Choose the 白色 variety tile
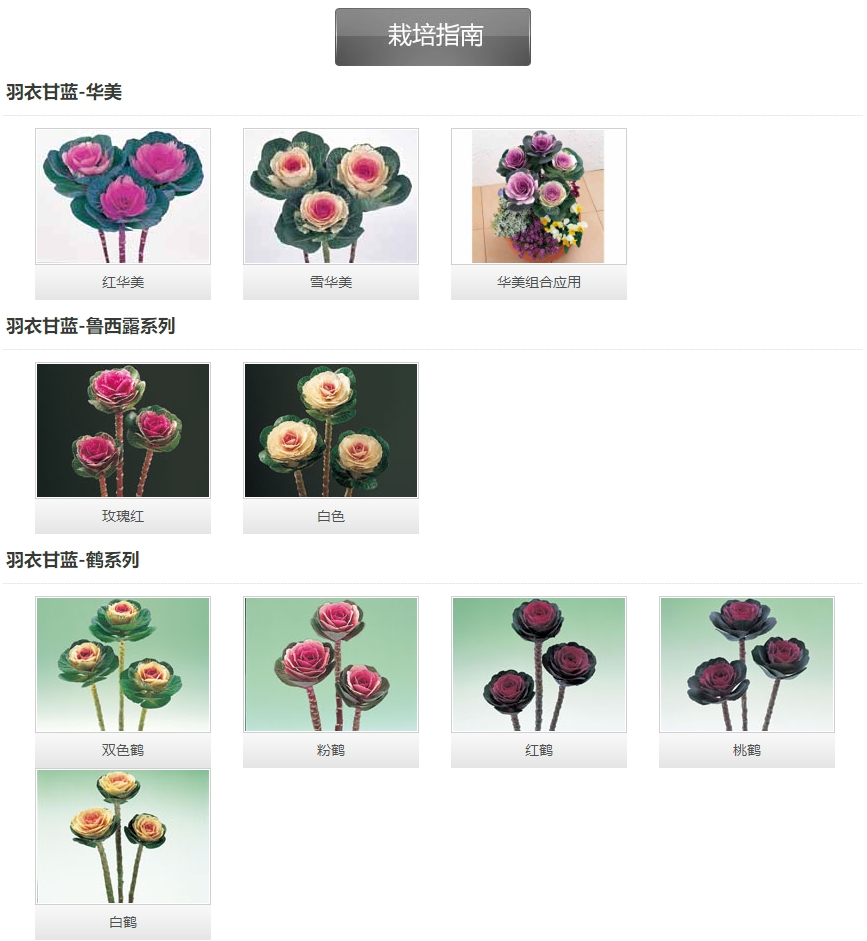Screen dimensions: 867x941 pos(331,431)
